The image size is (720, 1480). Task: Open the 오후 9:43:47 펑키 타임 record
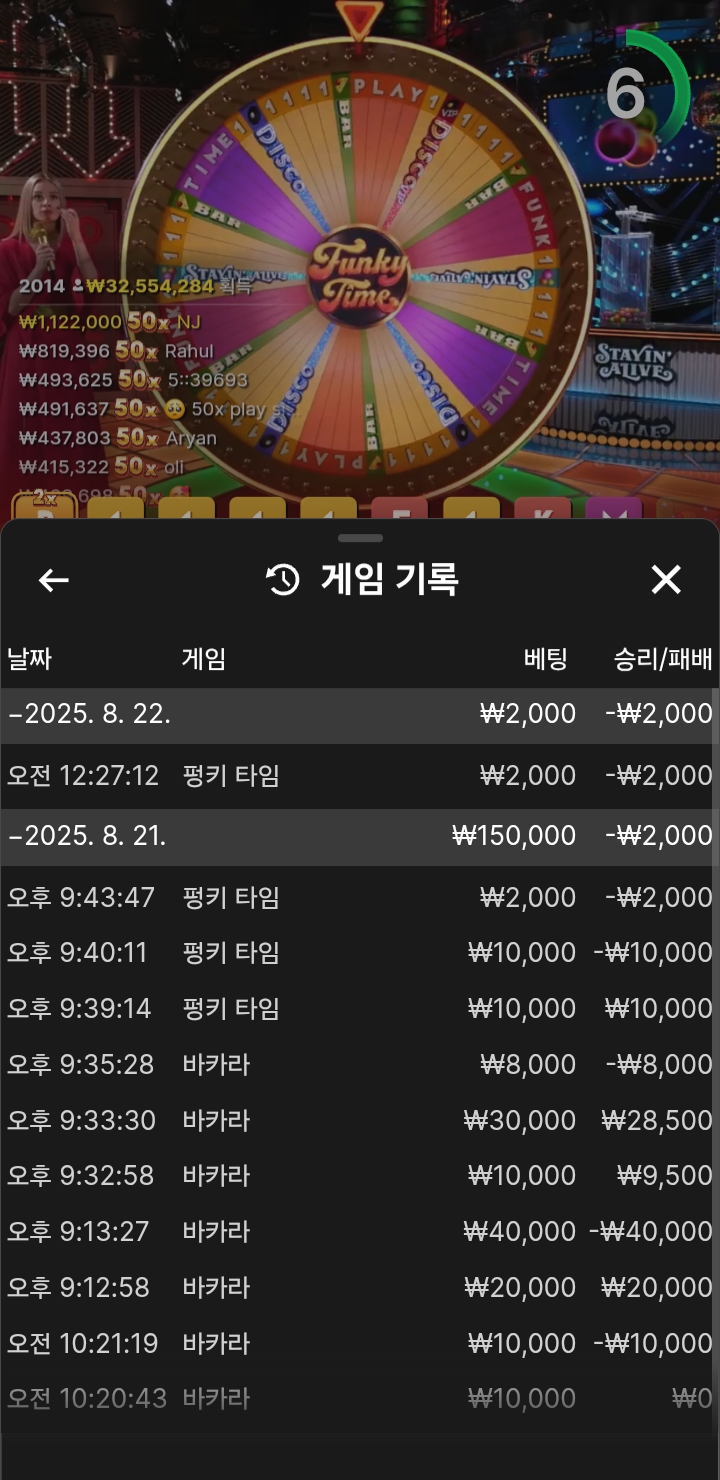pyautogui.click(x=359, y=898)
